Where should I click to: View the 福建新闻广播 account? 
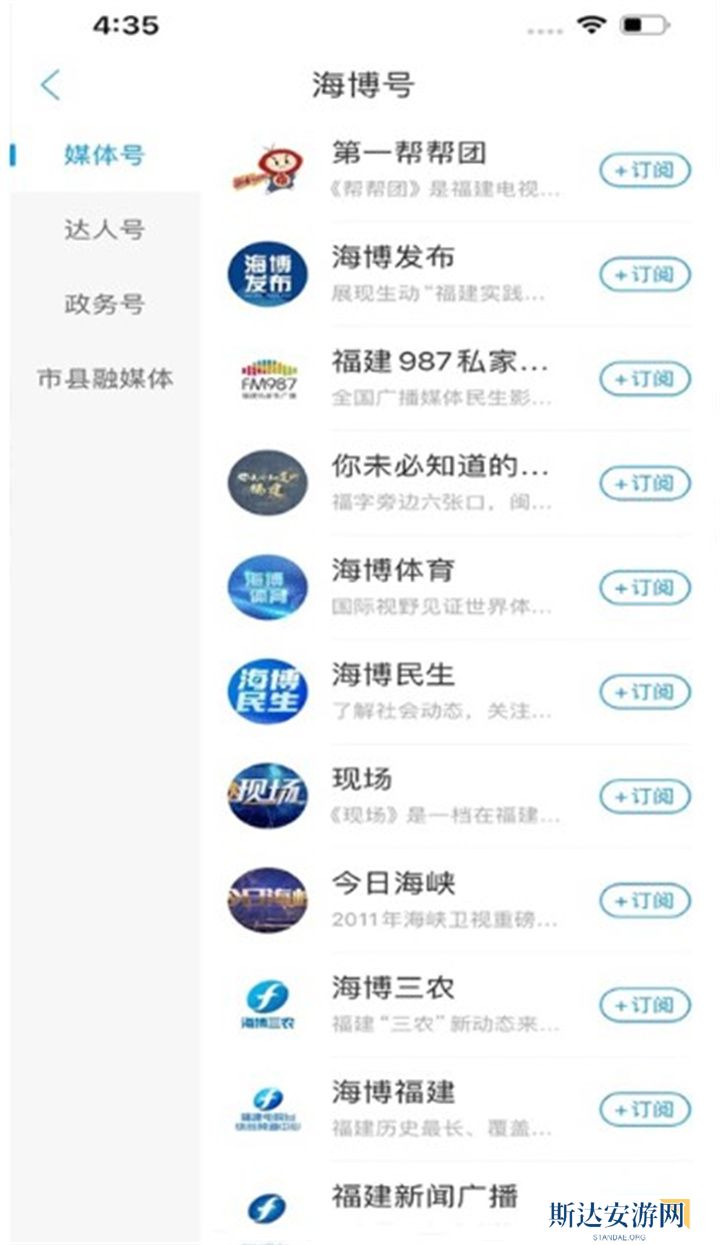(424, 1196)
